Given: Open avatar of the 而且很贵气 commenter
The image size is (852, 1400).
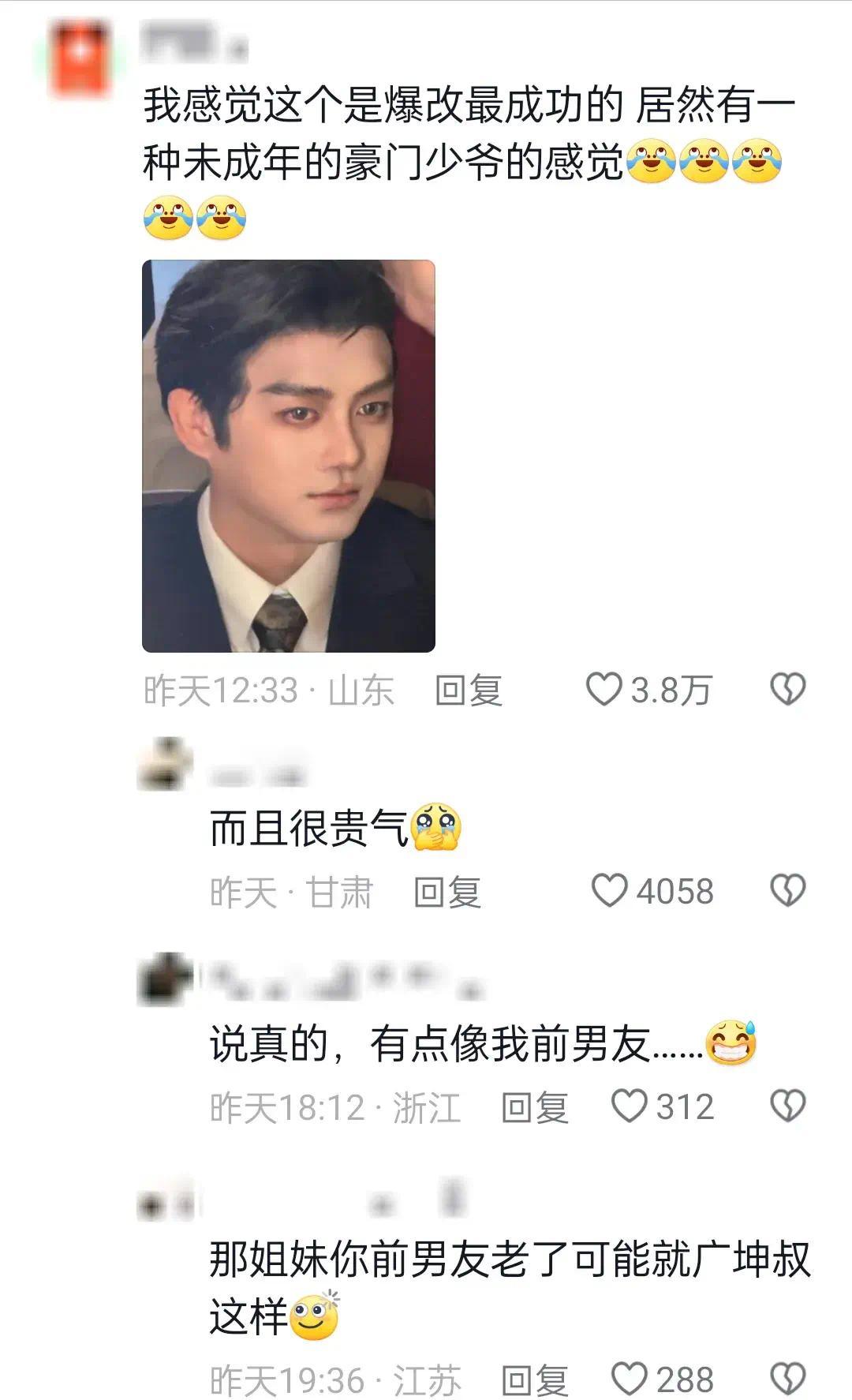Looking at the screenshot, I should (x=166, y=764).
